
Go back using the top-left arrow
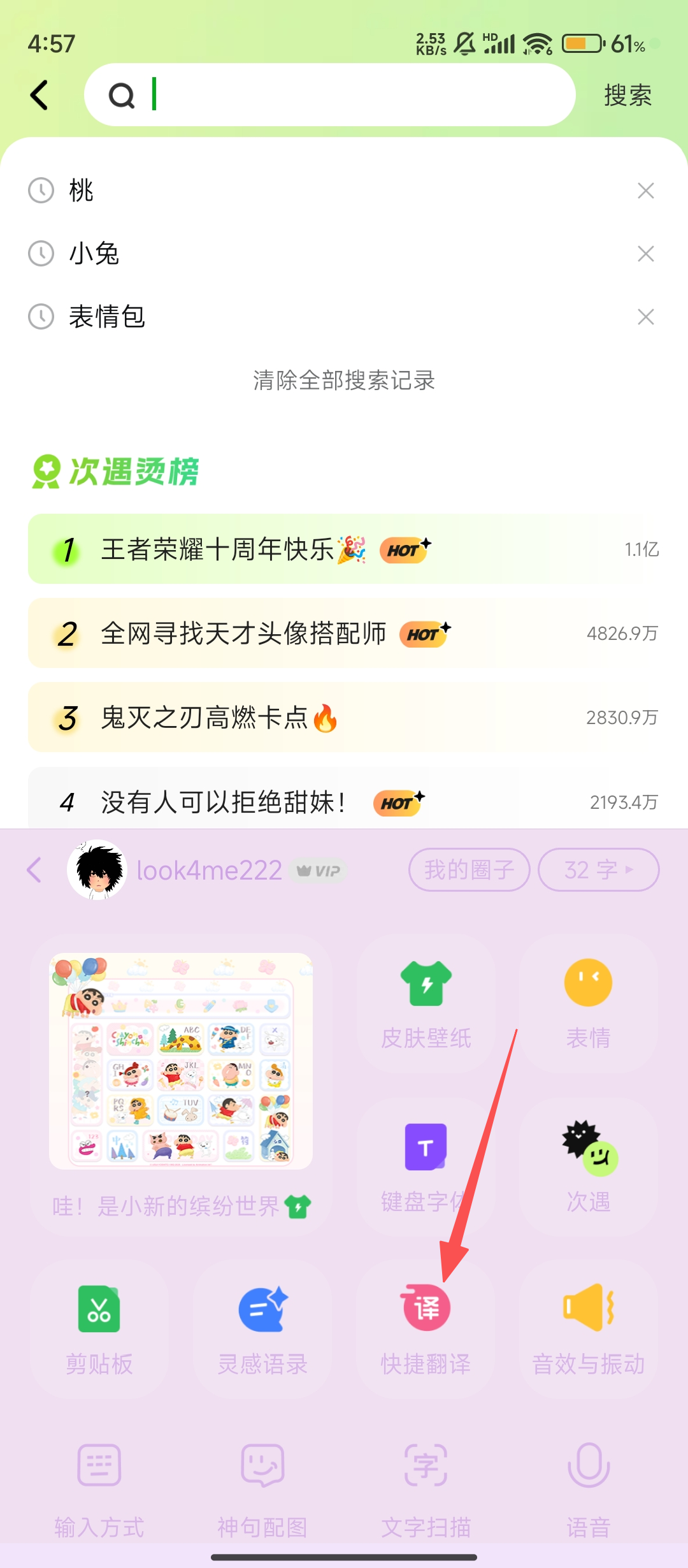(39, 96)
